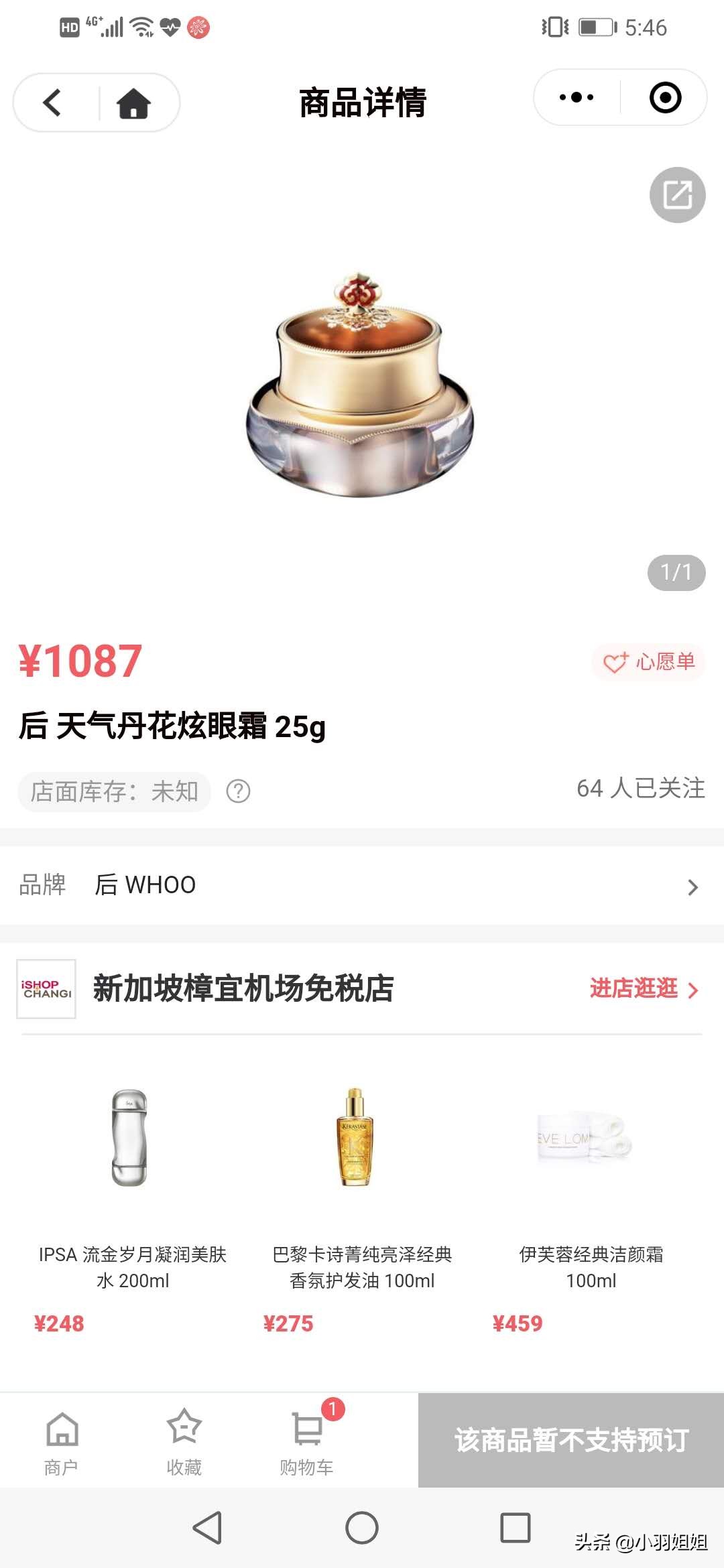The image size is (724, 1568).
Task: Open the more options (...) menu
Action: click(x=575, y=98)
